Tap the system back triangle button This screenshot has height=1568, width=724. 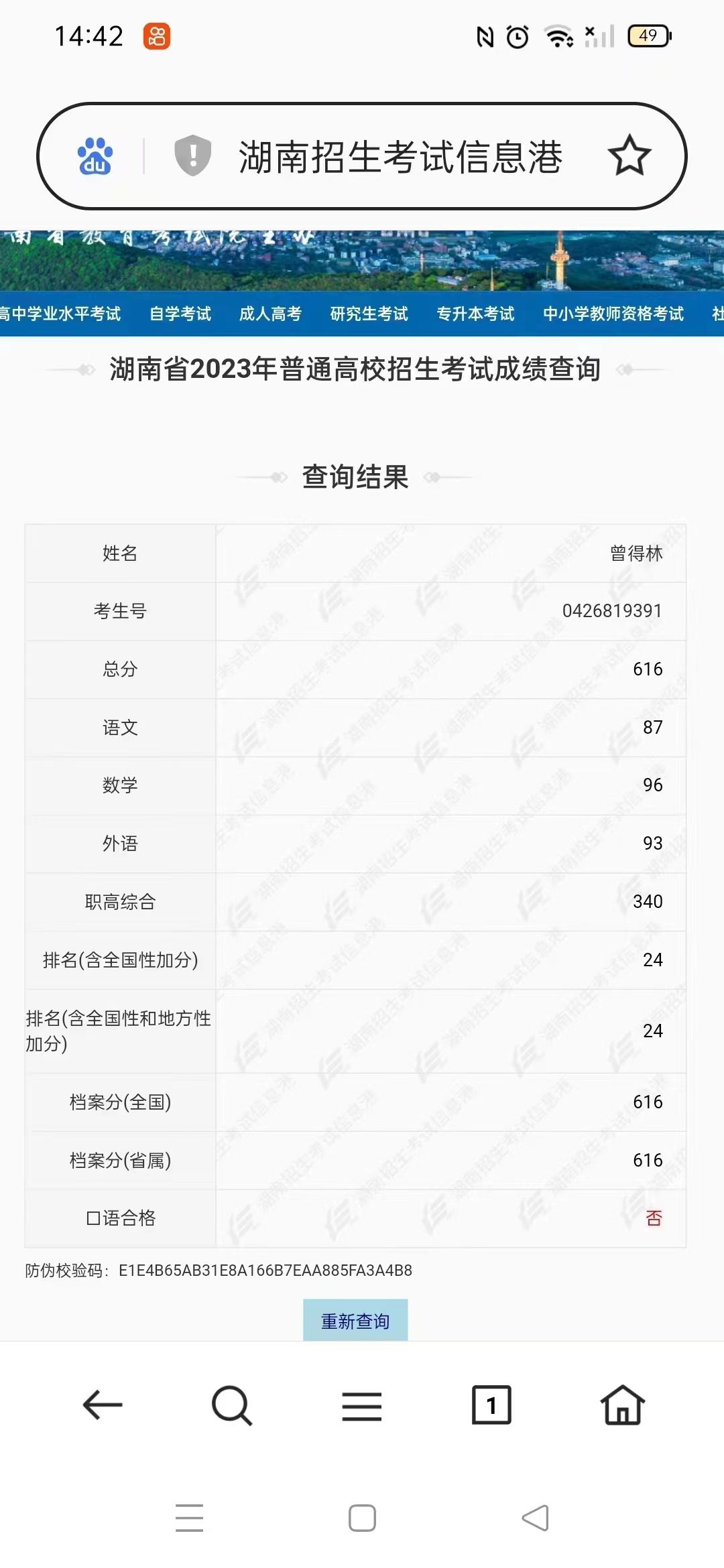click(x=536, y=1518)
